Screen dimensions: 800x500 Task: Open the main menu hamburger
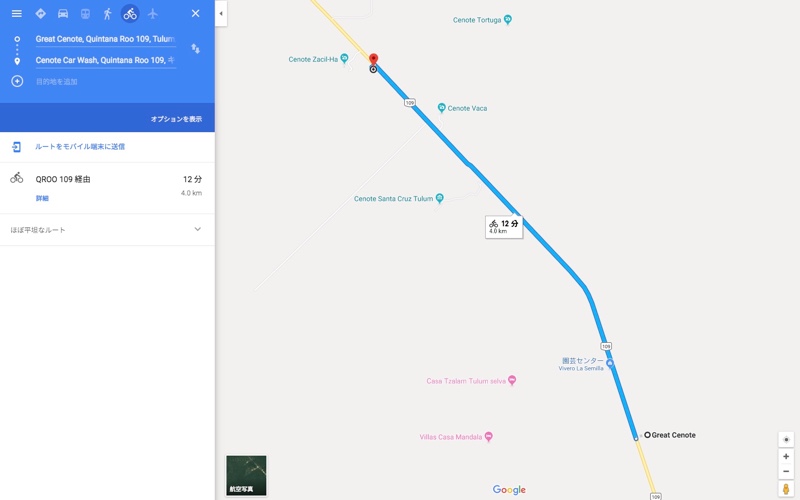16,14
